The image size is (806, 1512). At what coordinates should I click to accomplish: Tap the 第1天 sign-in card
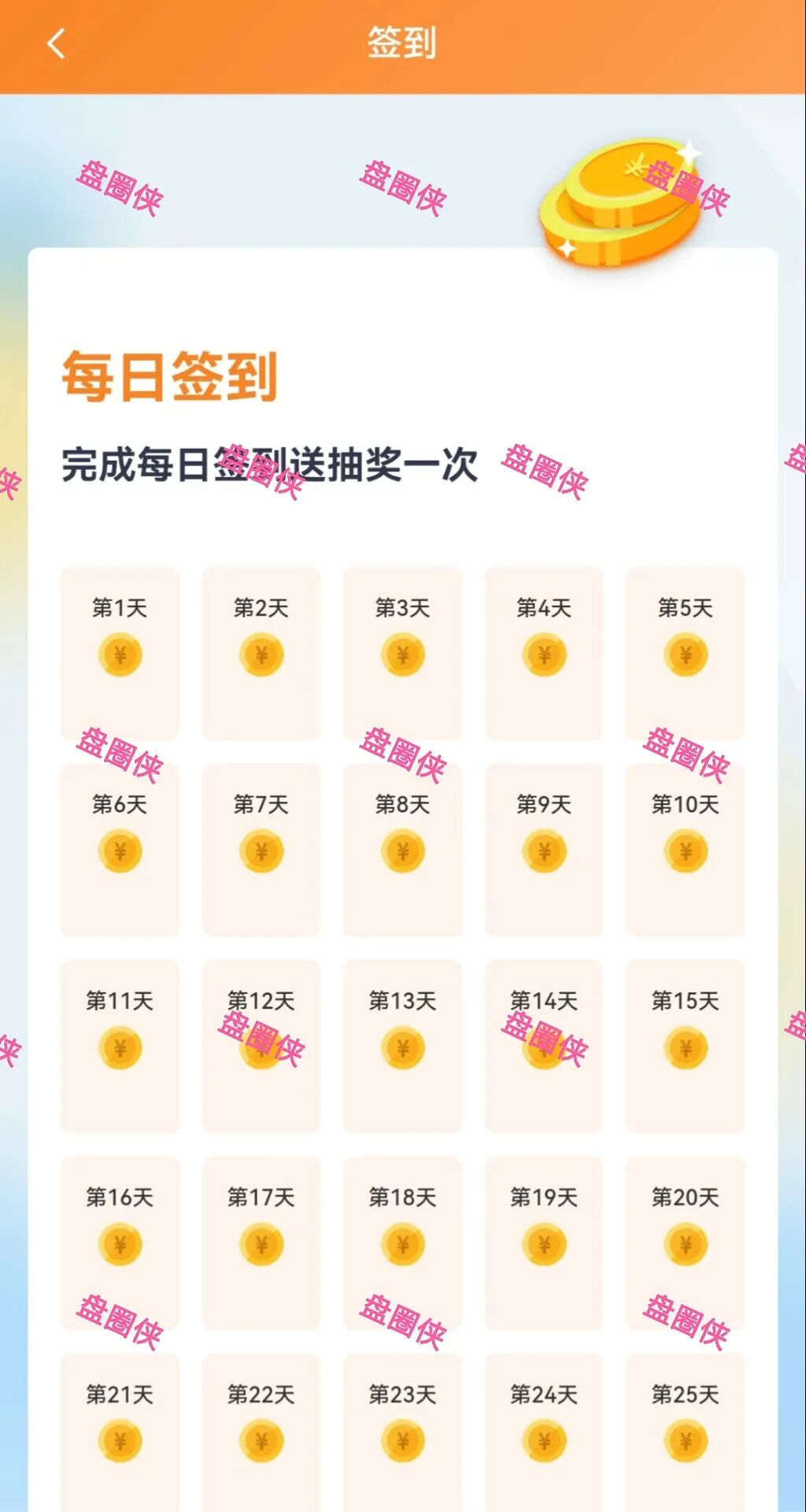click(120, 653)
